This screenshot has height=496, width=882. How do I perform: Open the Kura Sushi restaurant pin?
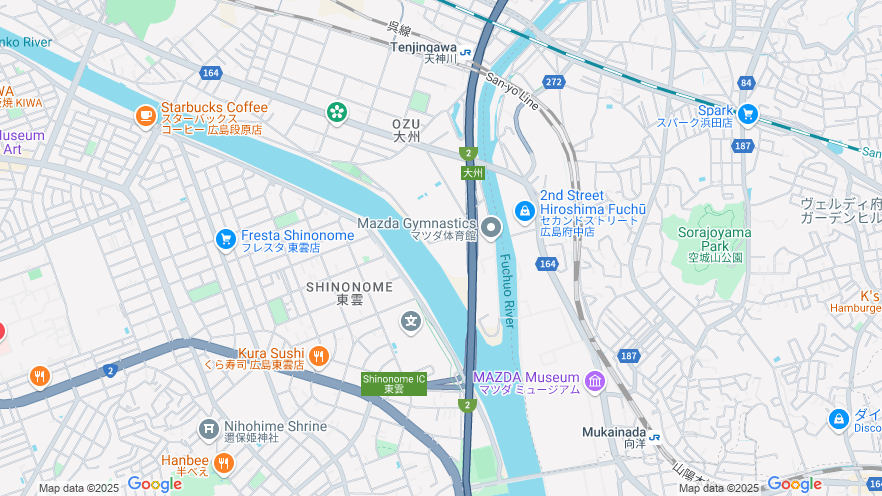pos(318,355)
